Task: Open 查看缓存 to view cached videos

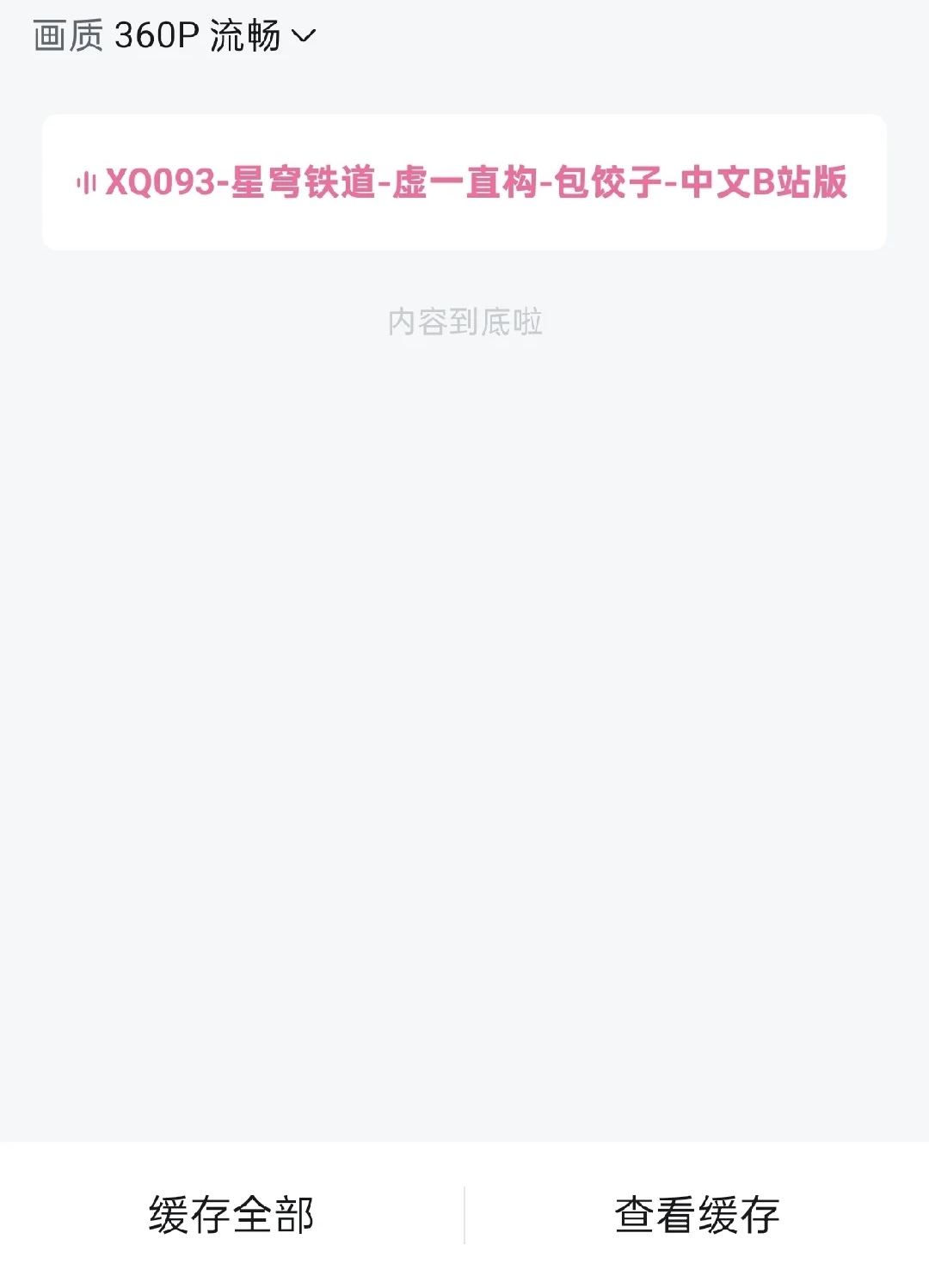Action: click(x=697, y=1215)
